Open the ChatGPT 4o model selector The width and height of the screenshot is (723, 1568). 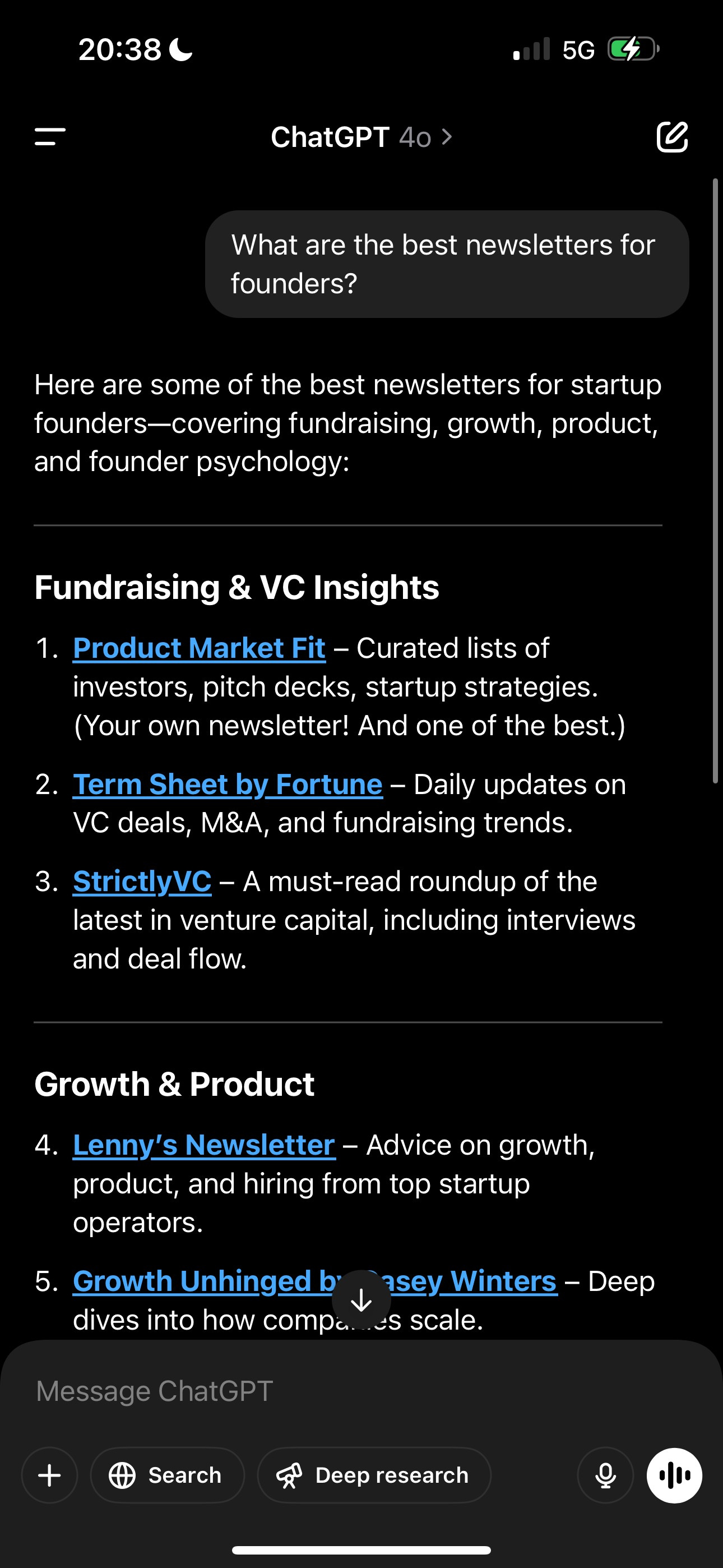[x=361, y=137]
